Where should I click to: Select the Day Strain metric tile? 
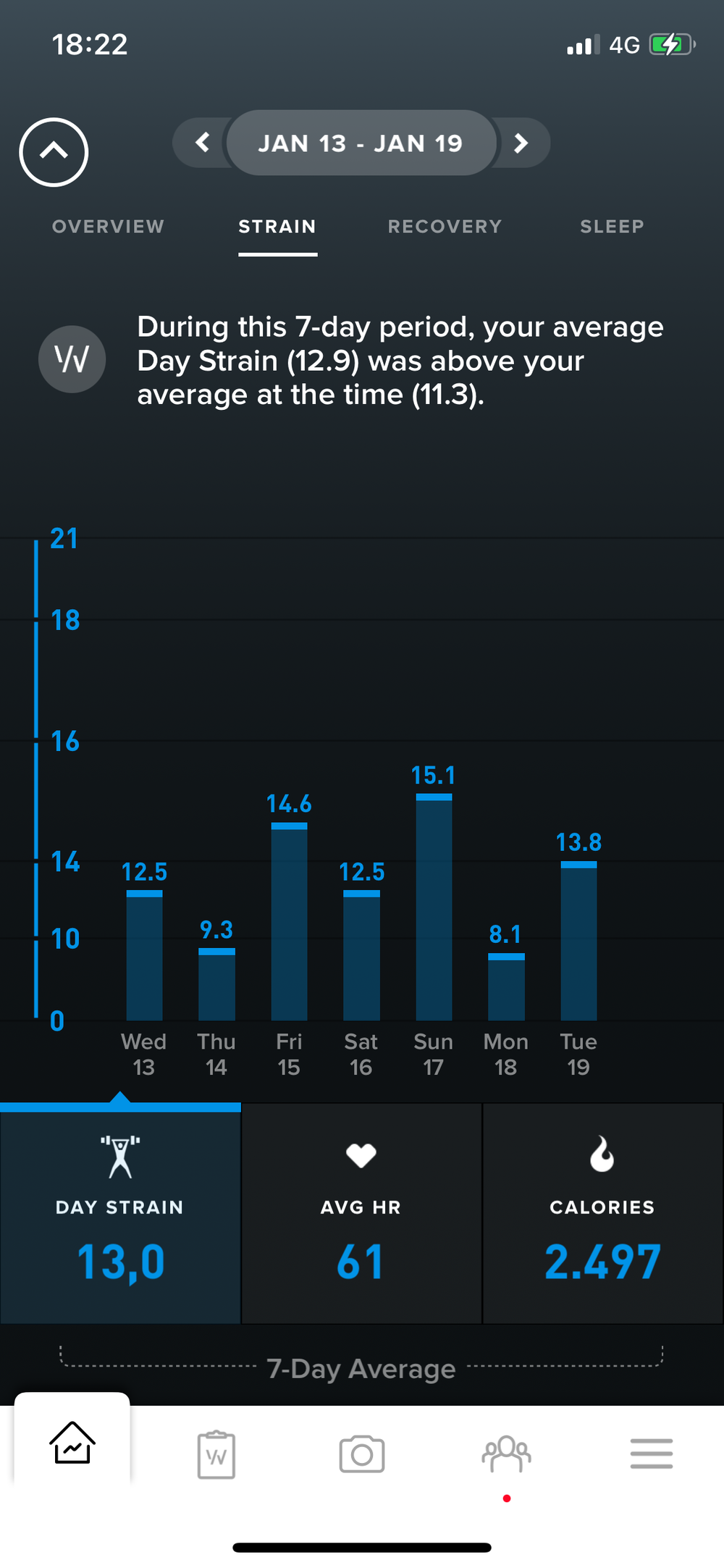[x=120, y=1213]
